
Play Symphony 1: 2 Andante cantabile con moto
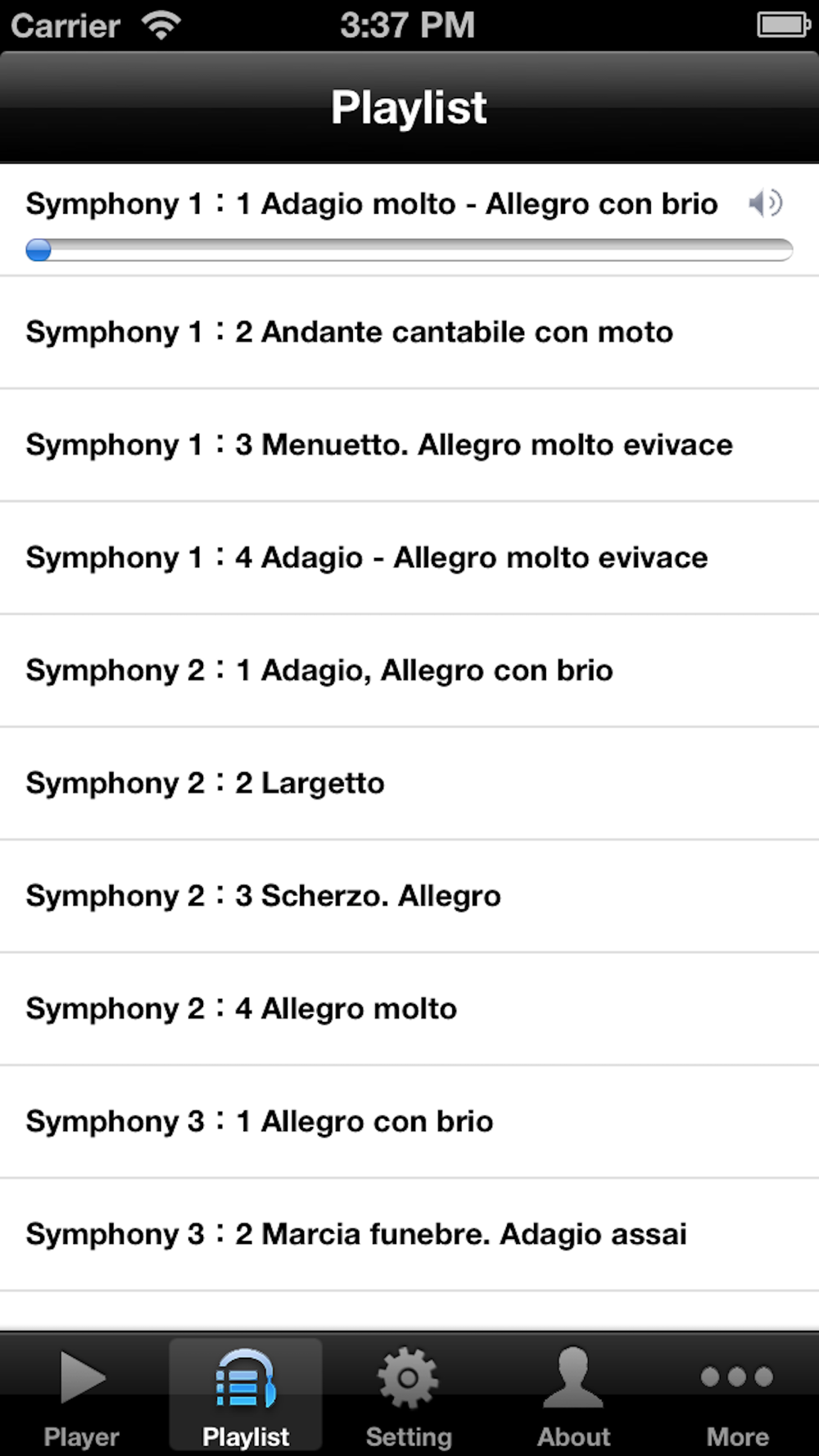409,332
